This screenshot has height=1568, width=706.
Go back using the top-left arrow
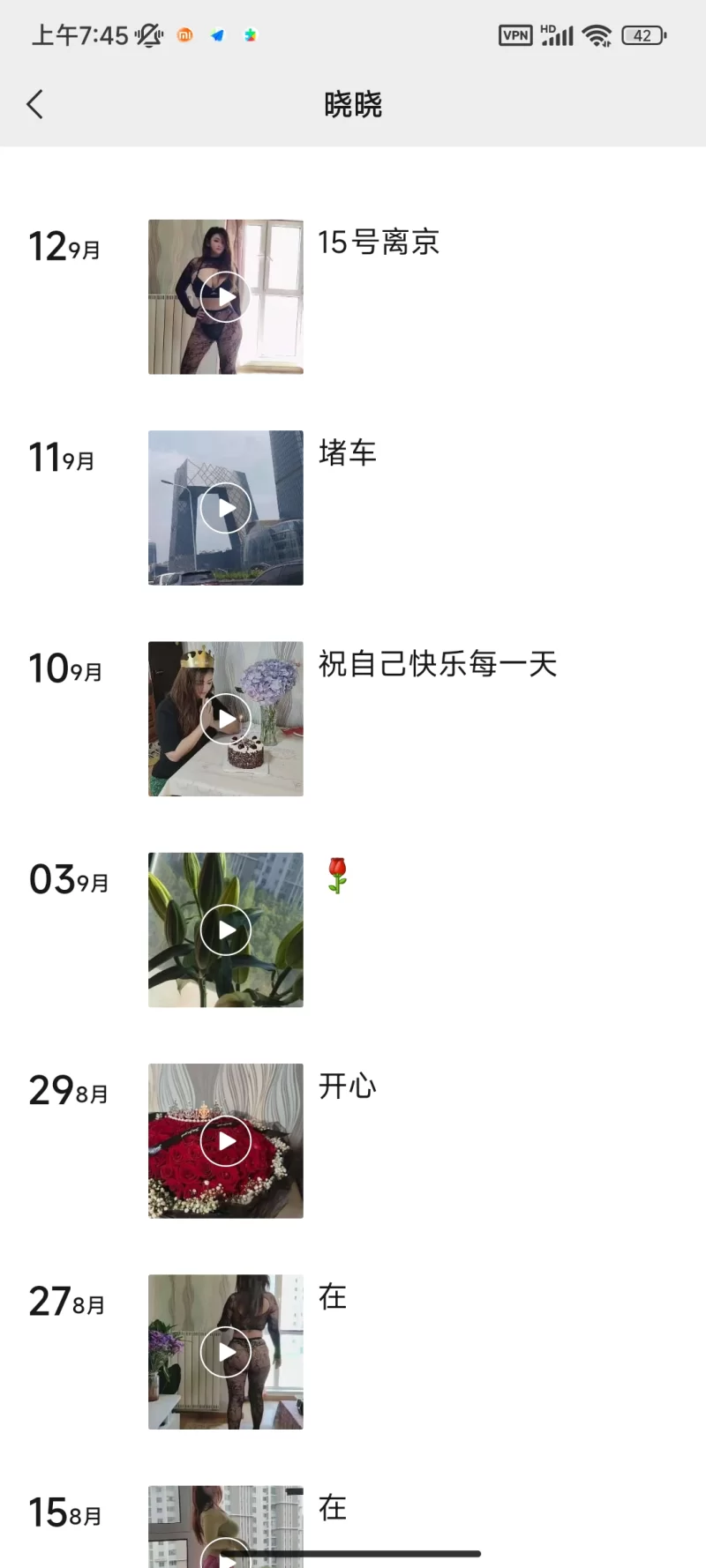pos(35,104)
